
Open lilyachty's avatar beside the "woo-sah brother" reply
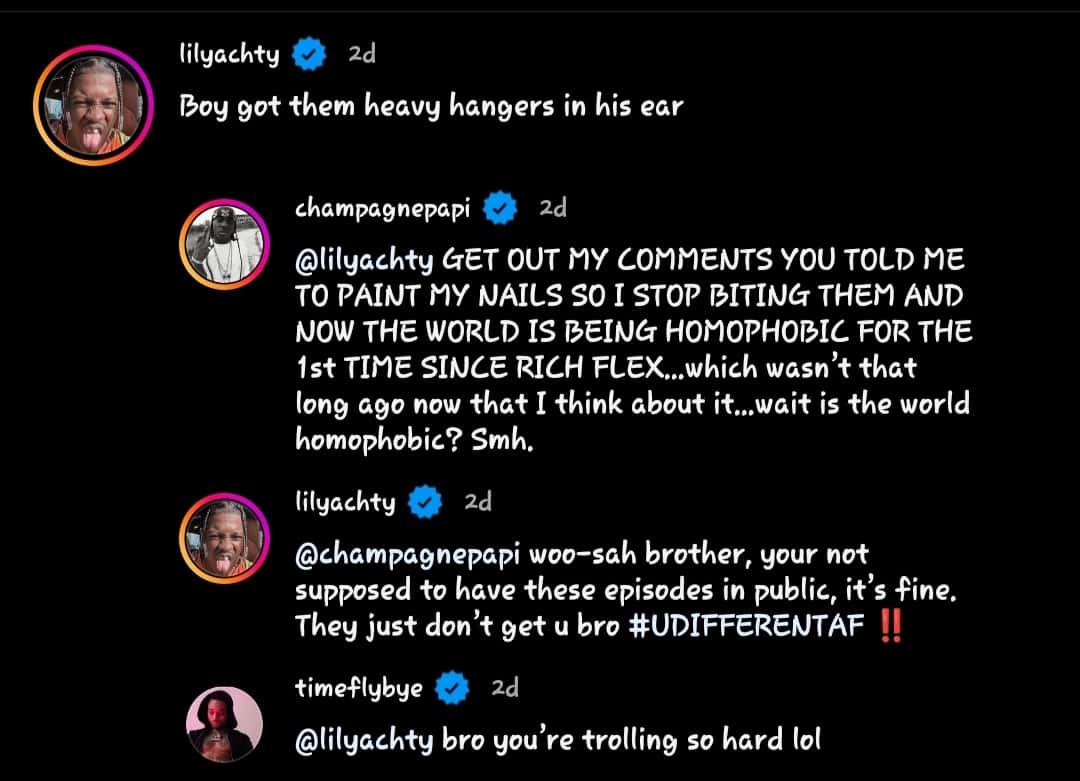tap(226, 539)
